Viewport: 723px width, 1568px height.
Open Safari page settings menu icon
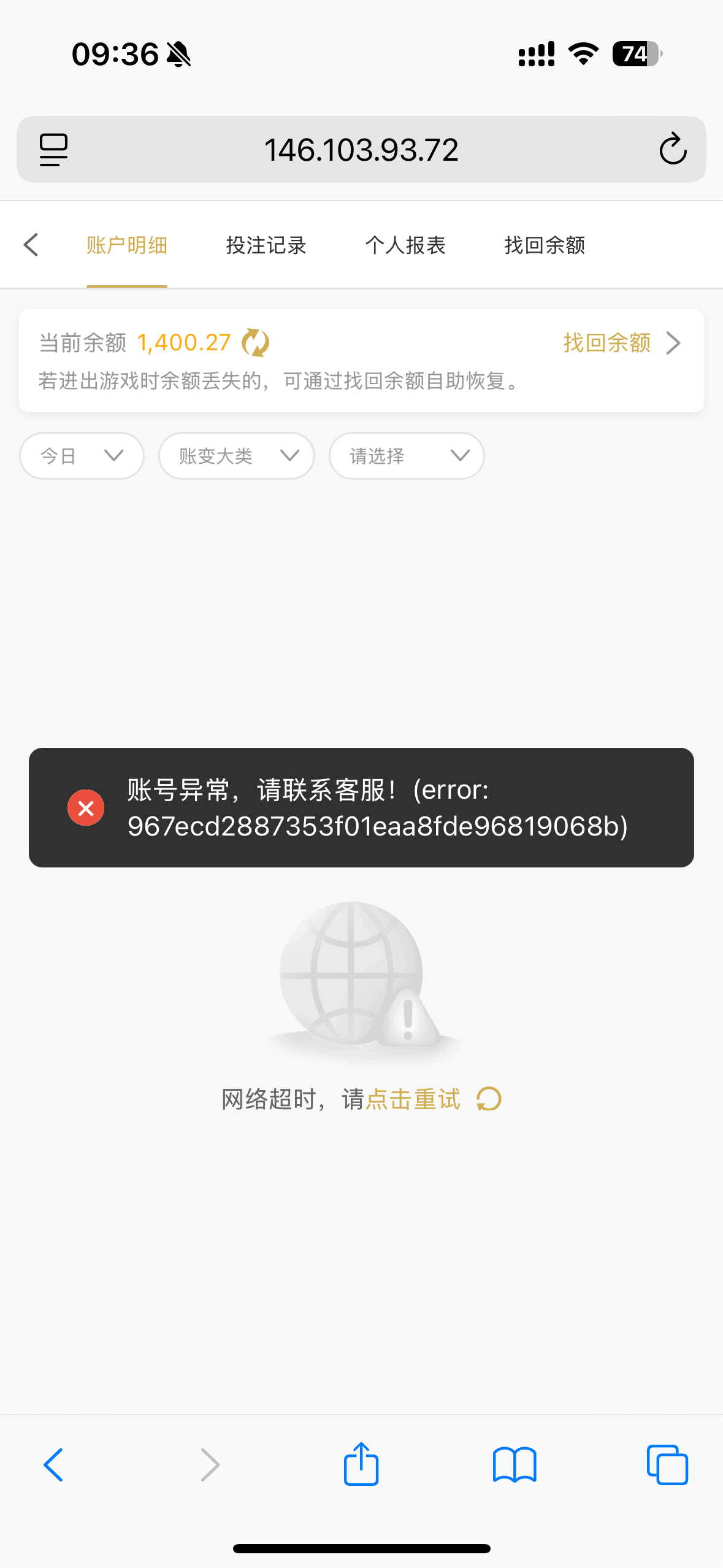coord(53,150)
